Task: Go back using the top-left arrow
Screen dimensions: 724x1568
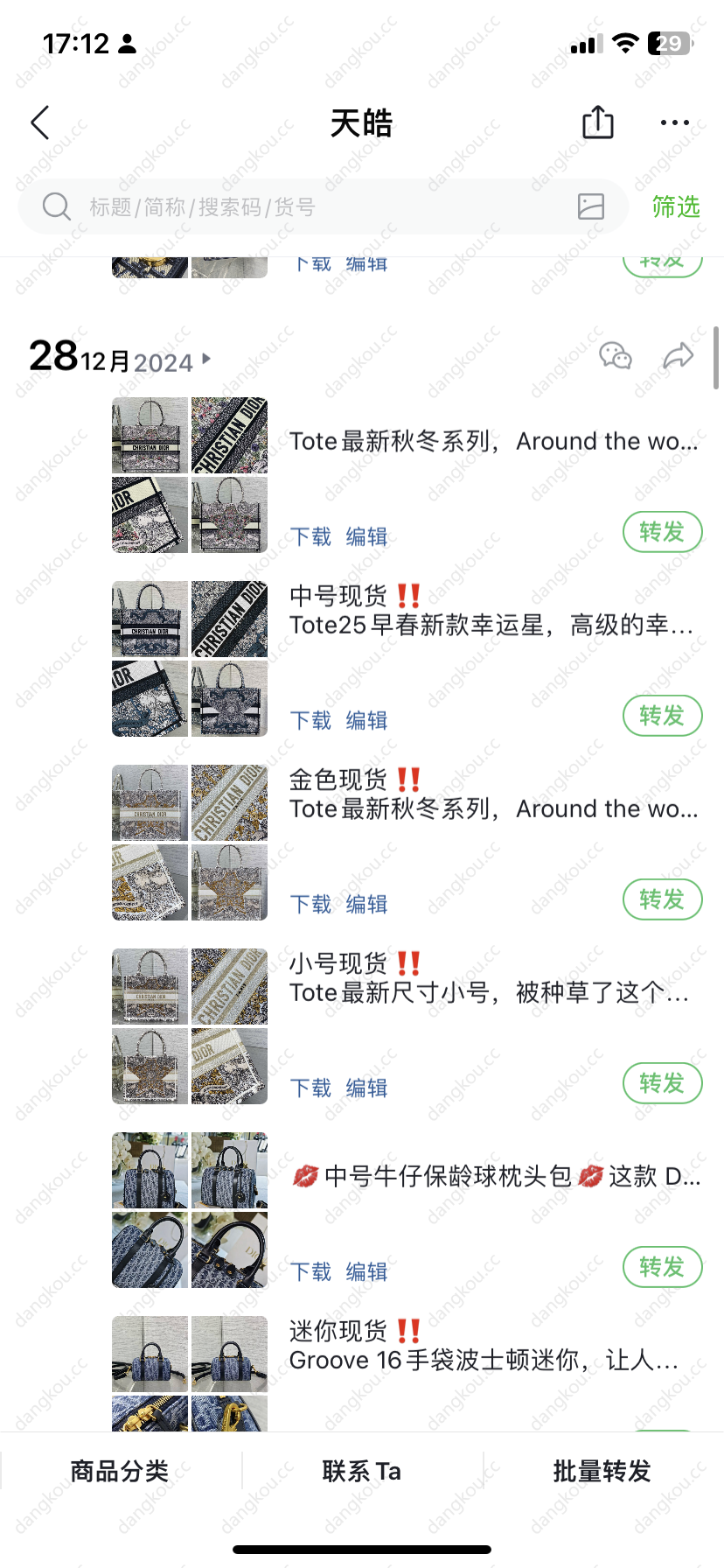Action: point(40,123)
